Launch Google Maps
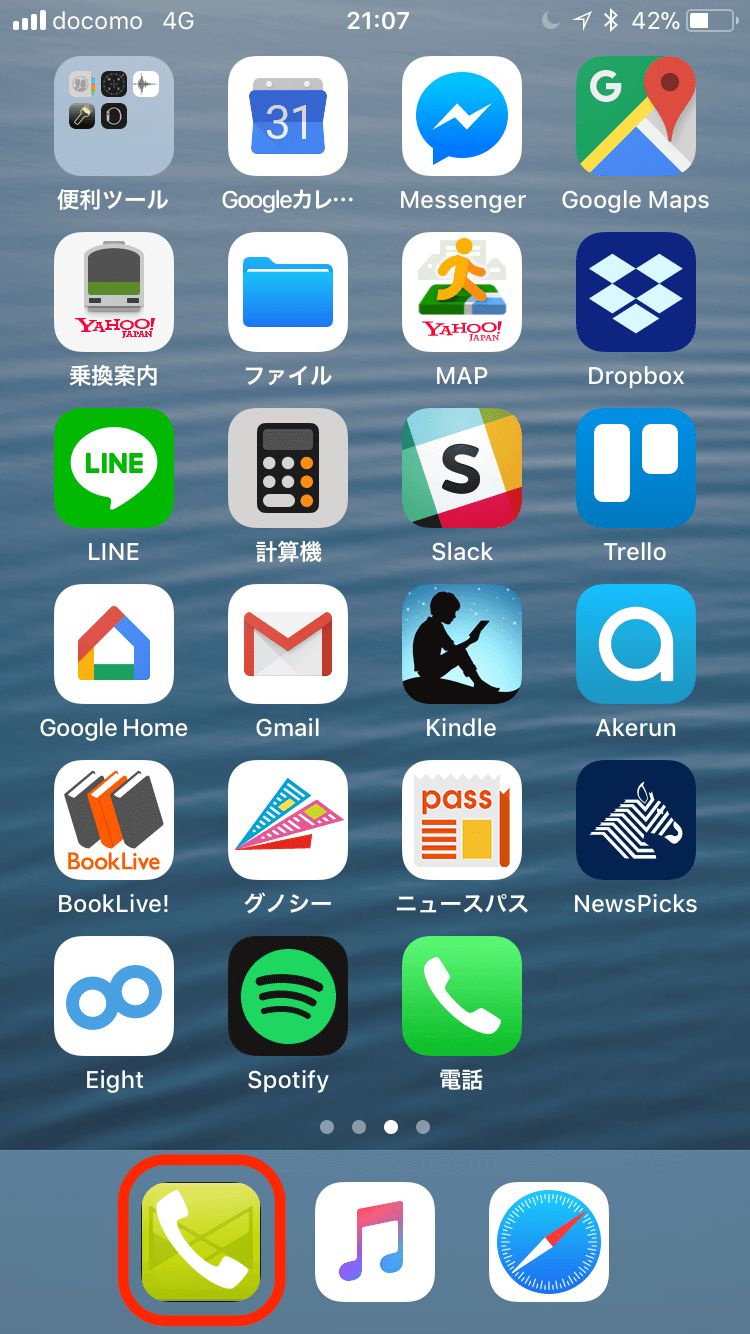 pyautogui.click(x=635, y=116)
